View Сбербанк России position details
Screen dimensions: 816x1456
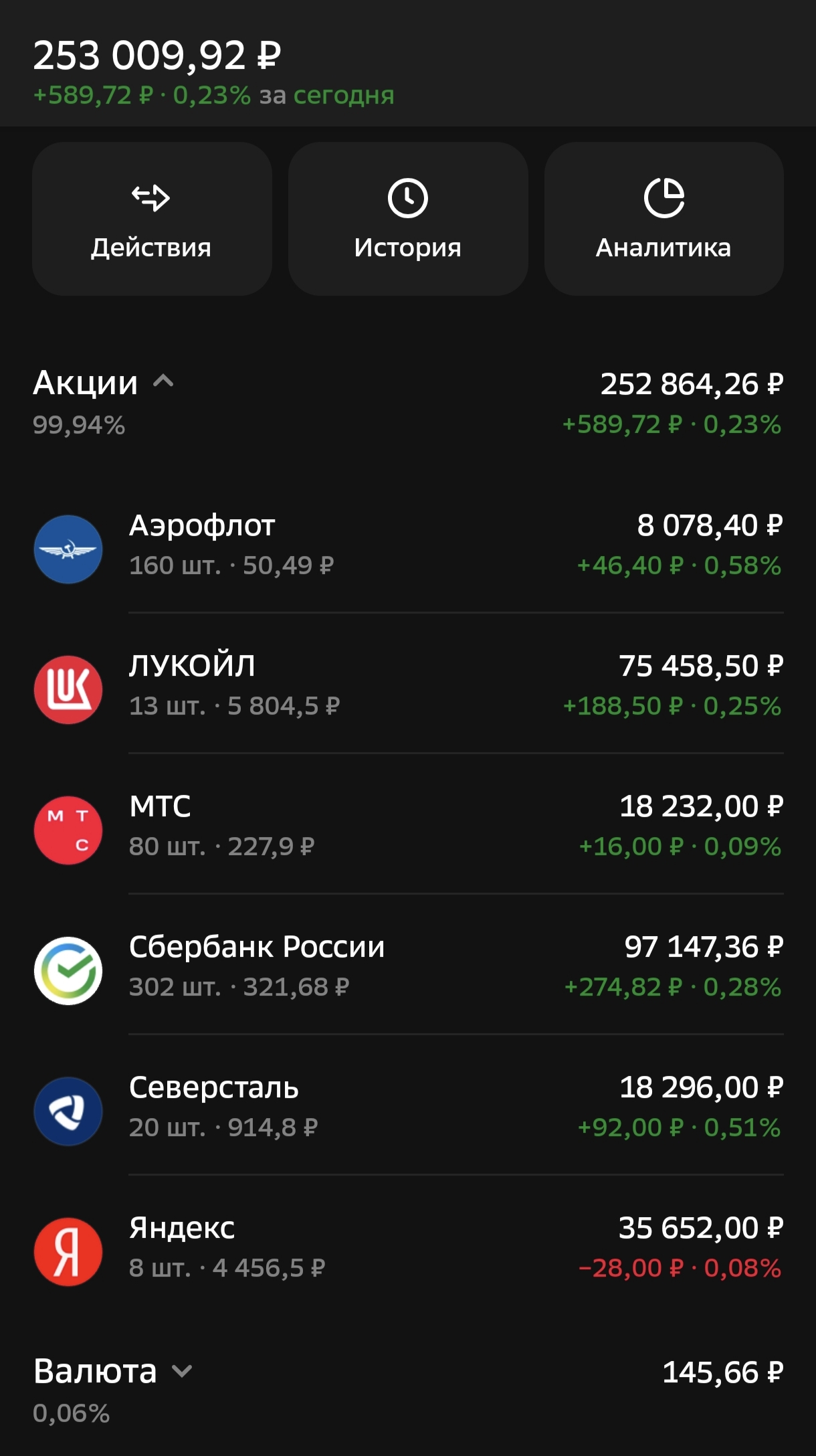coord(408,968)
